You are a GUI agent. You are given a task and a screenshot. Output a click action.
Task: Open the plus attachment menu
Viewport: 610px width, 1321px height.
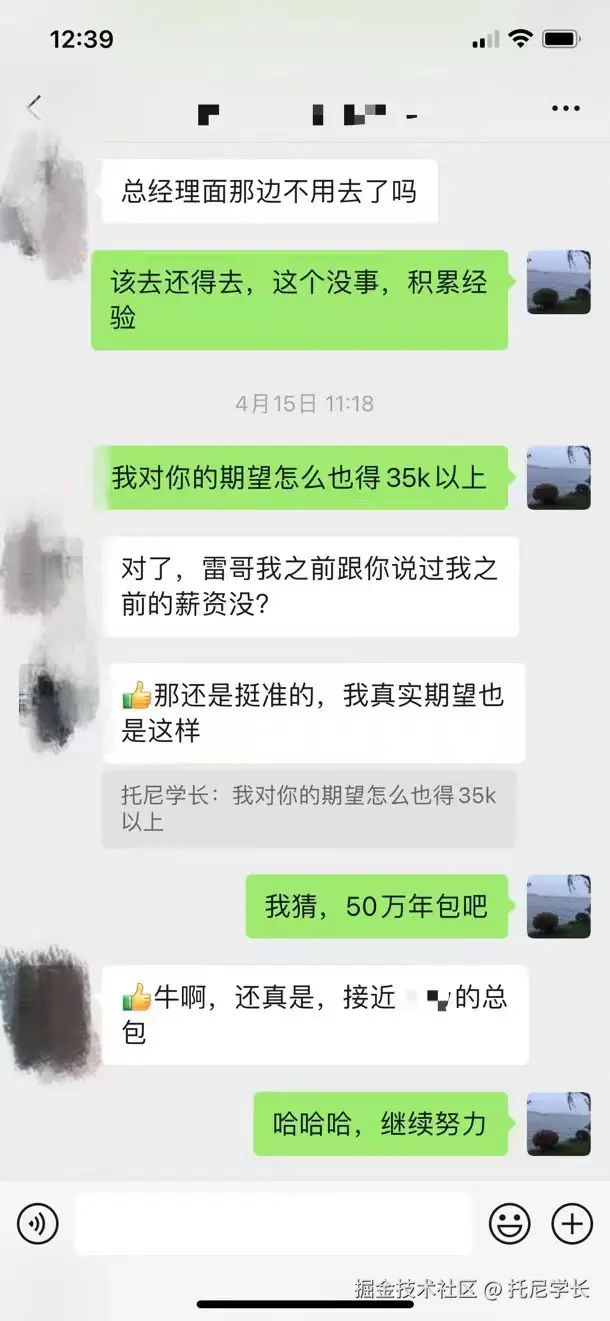point(572,1223)
